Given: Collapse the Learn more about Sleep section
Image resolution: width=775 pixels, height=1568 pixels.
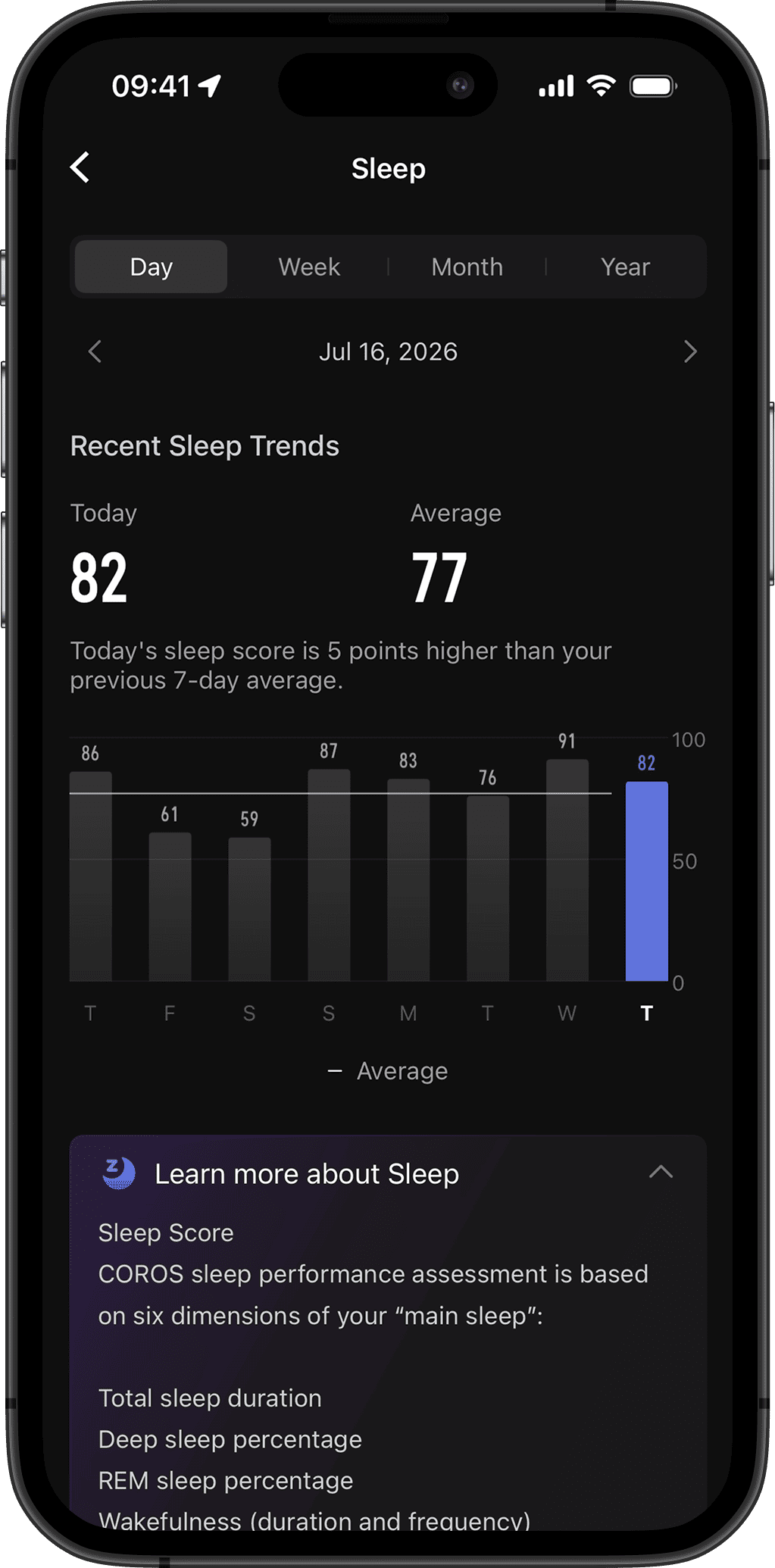Looking at the screenshot, I should (661, 1173).
